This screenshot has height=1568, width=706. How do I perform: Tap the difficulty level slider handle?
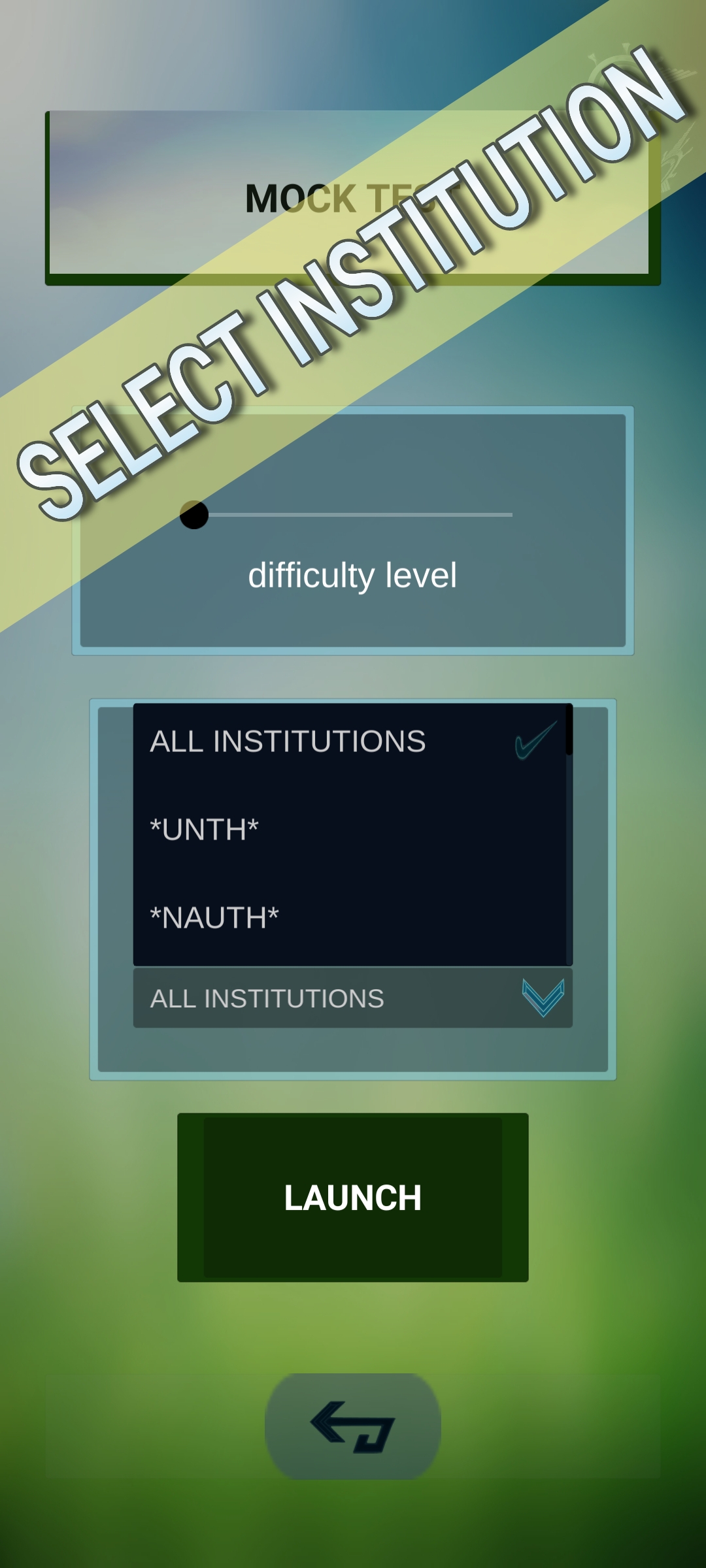click(x=194, y=515)
